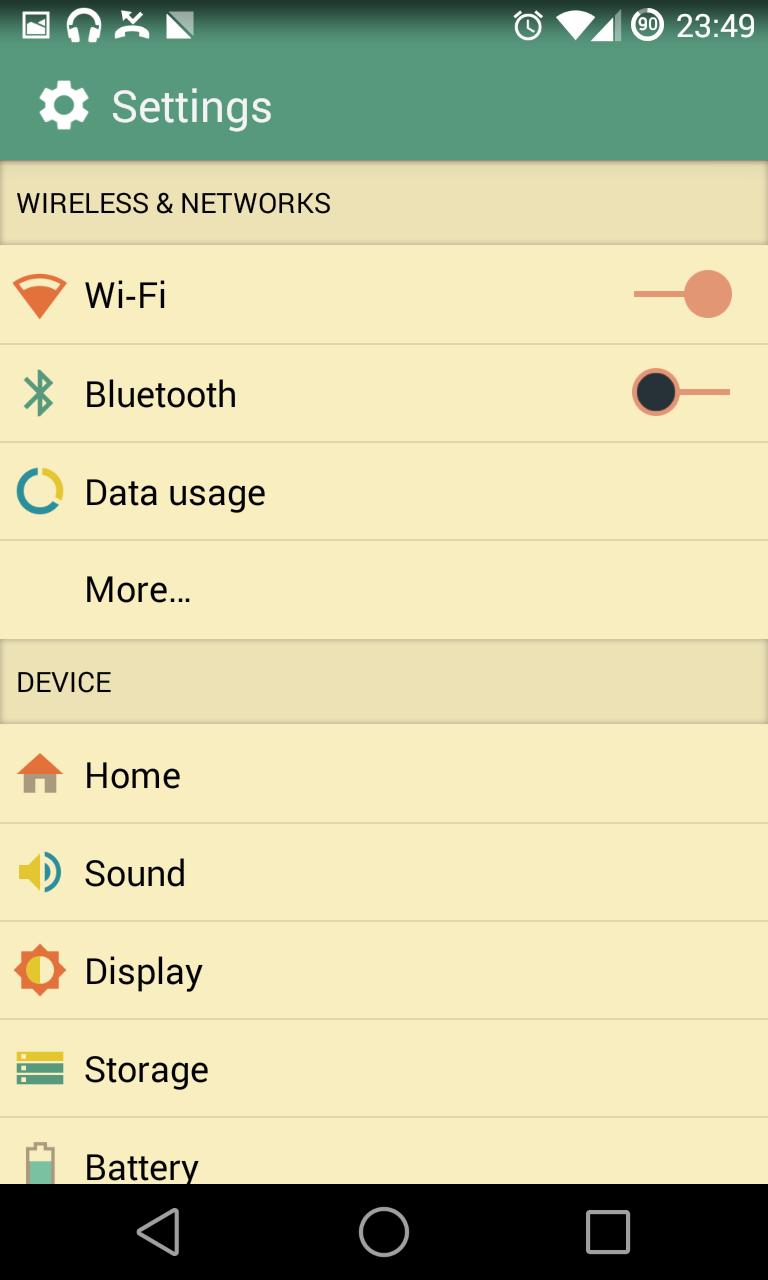
Task: Click the Wi-Fi signal icon
Action: (40, 293)
